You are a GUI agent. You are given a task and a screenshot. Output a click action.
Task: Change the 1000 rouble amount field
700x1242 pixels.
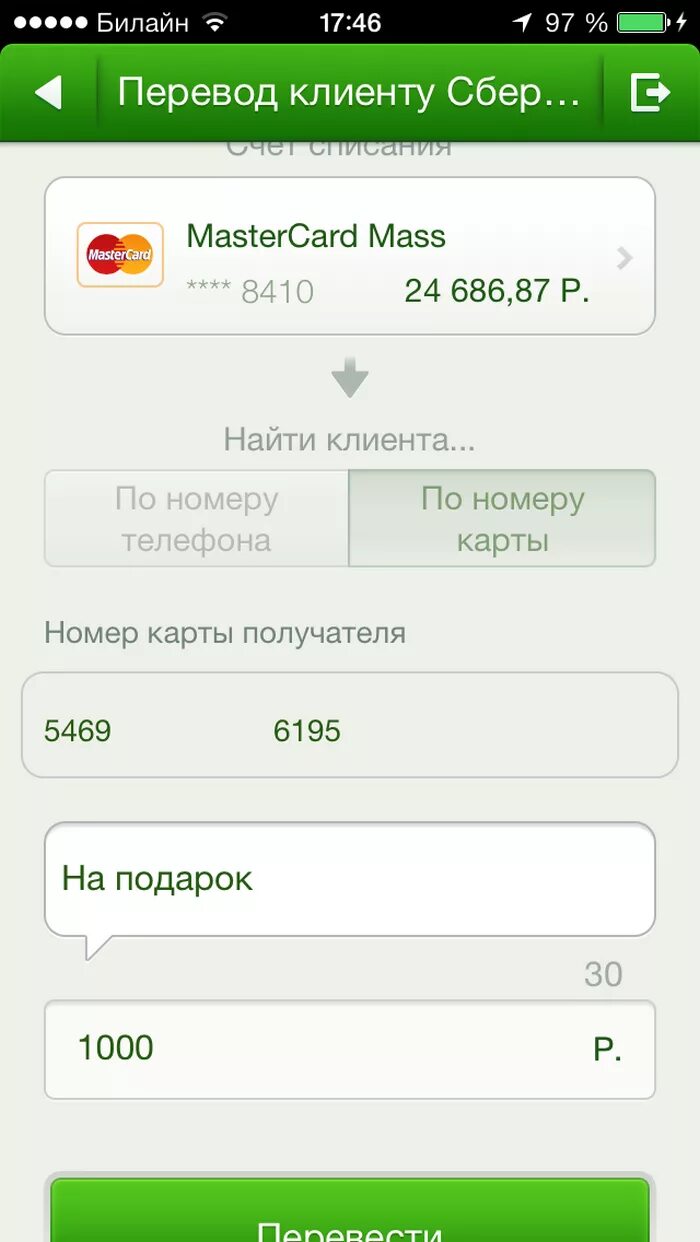click(x=330, y=1049)
